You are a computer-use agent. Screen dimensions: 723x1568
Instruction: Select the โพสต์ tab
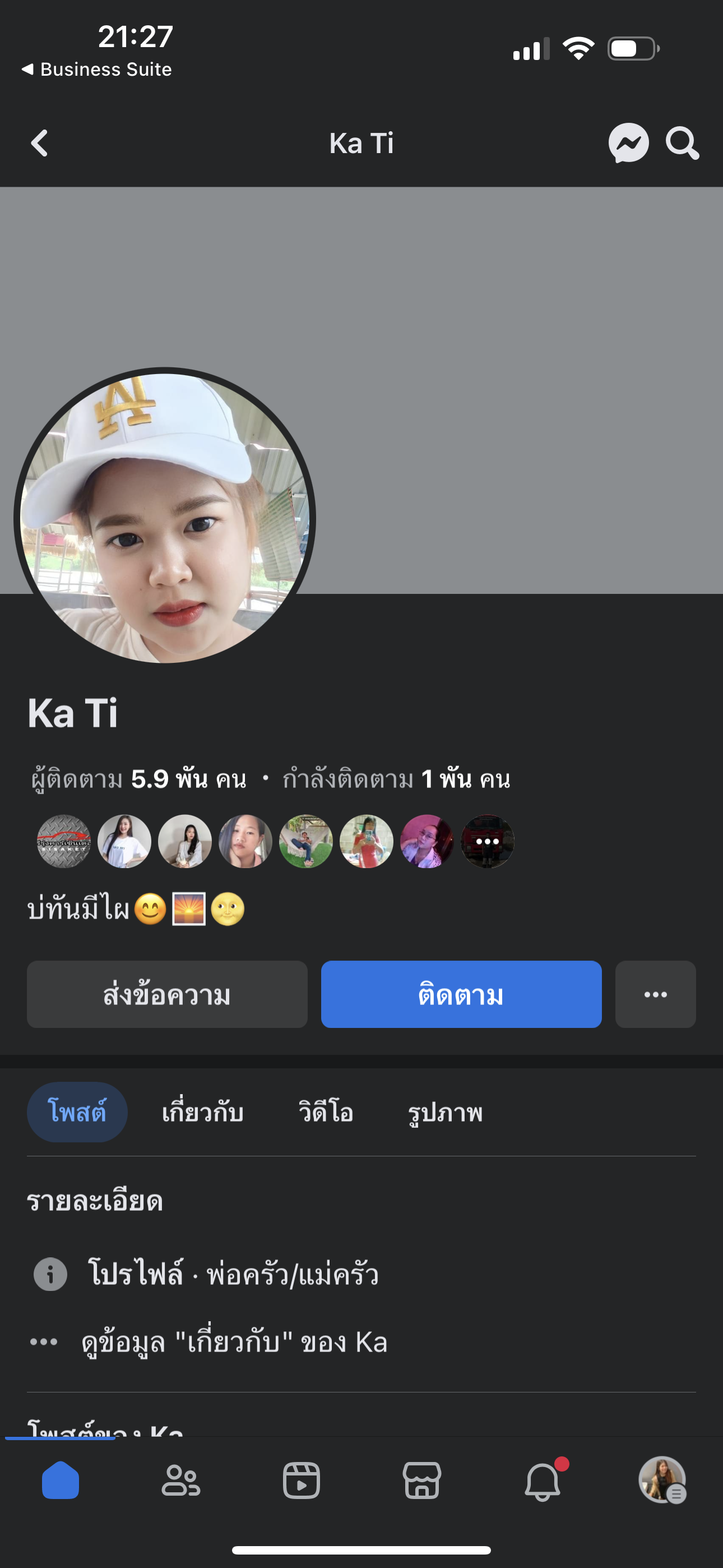click(x=77, y=1112)
